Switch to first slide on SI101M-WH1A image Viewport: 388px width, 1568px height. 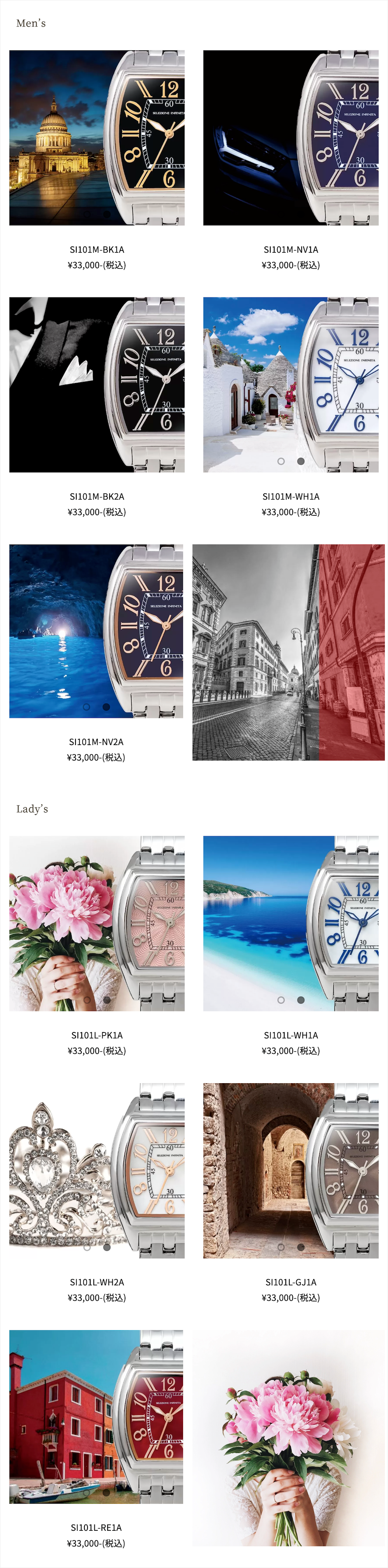pyautogui.click(x=281, y=461)
